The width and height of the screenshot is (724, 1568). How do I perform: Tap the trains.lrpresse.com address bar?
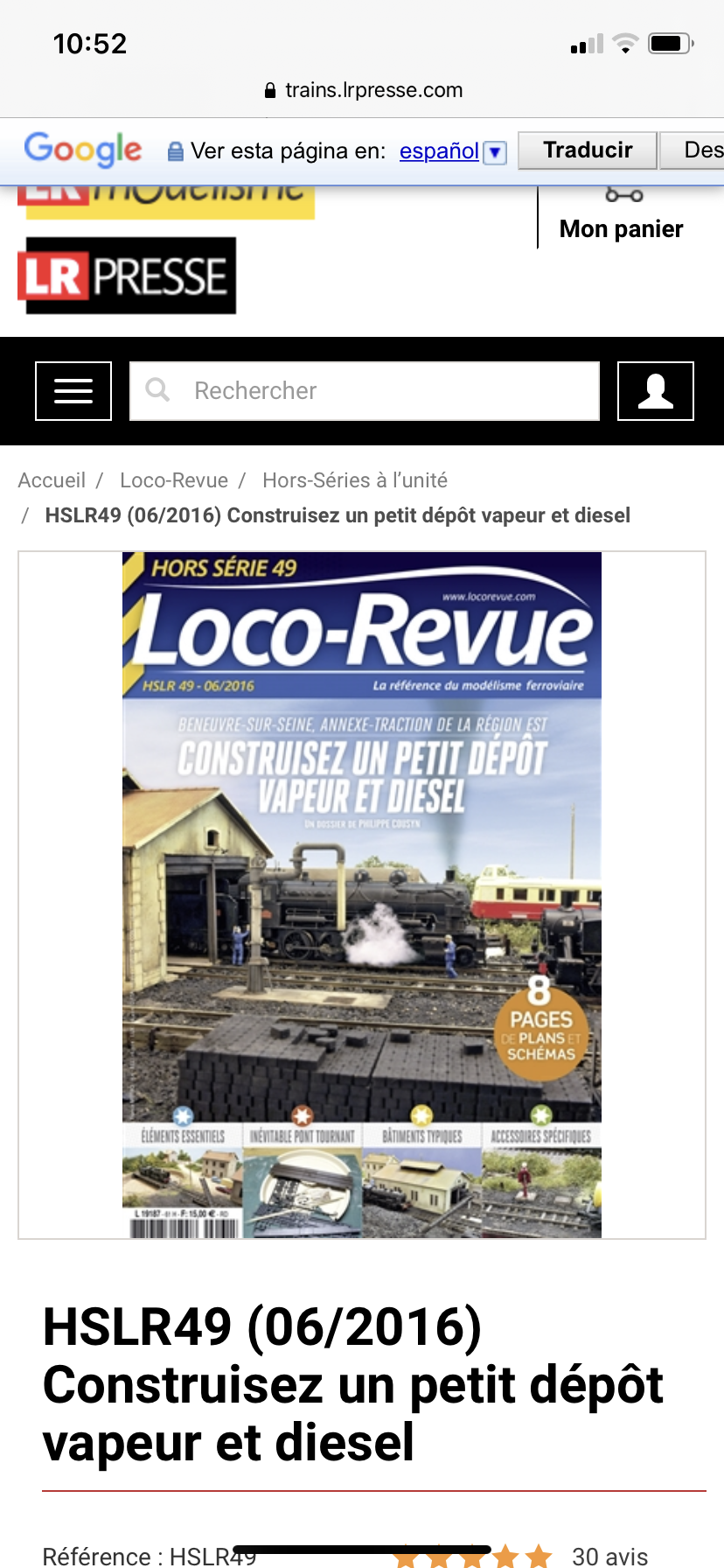click(x=363, y=90)
